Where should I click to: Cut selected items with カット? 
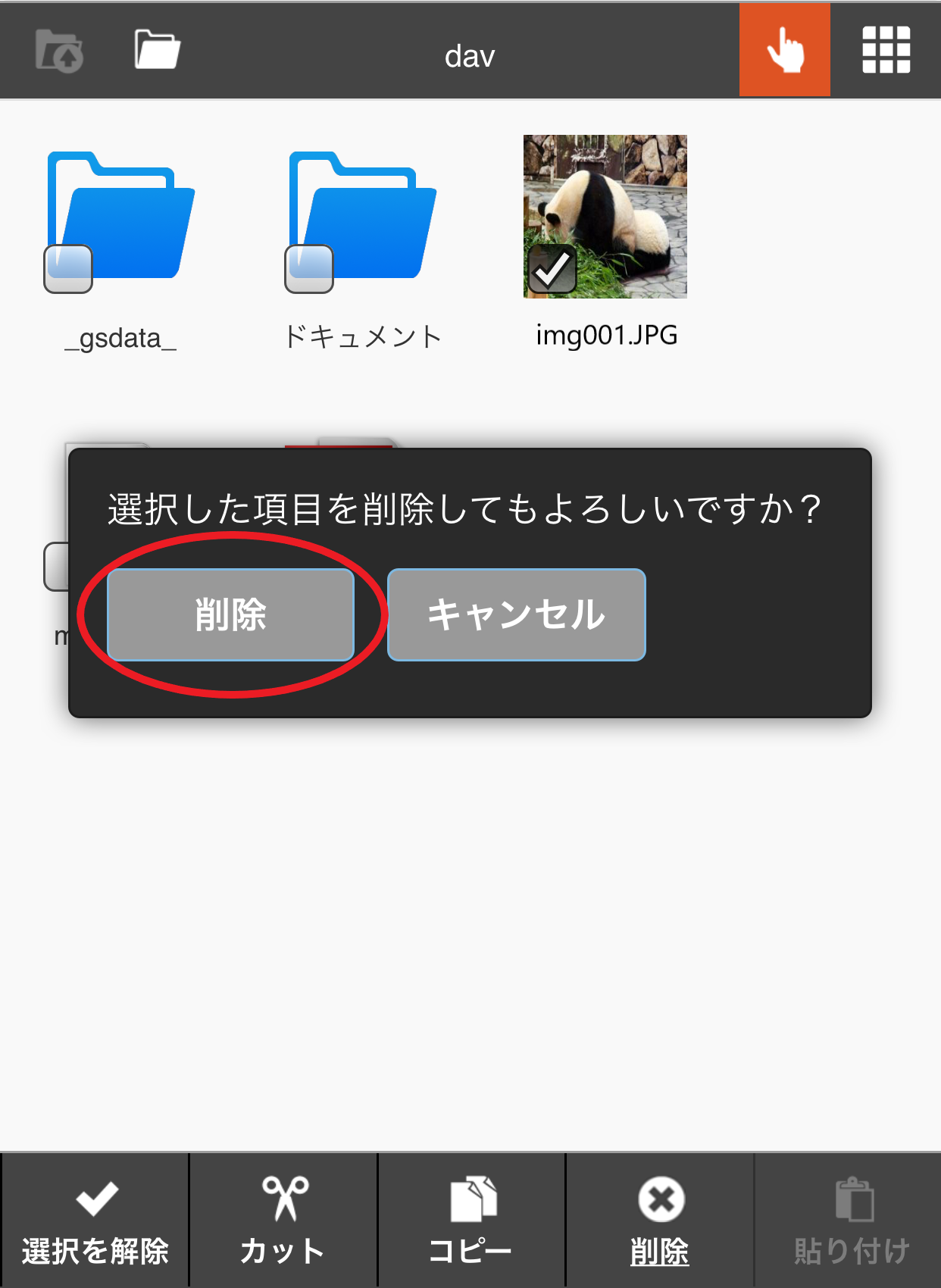pyautogui.click(x=283, y=1221)
